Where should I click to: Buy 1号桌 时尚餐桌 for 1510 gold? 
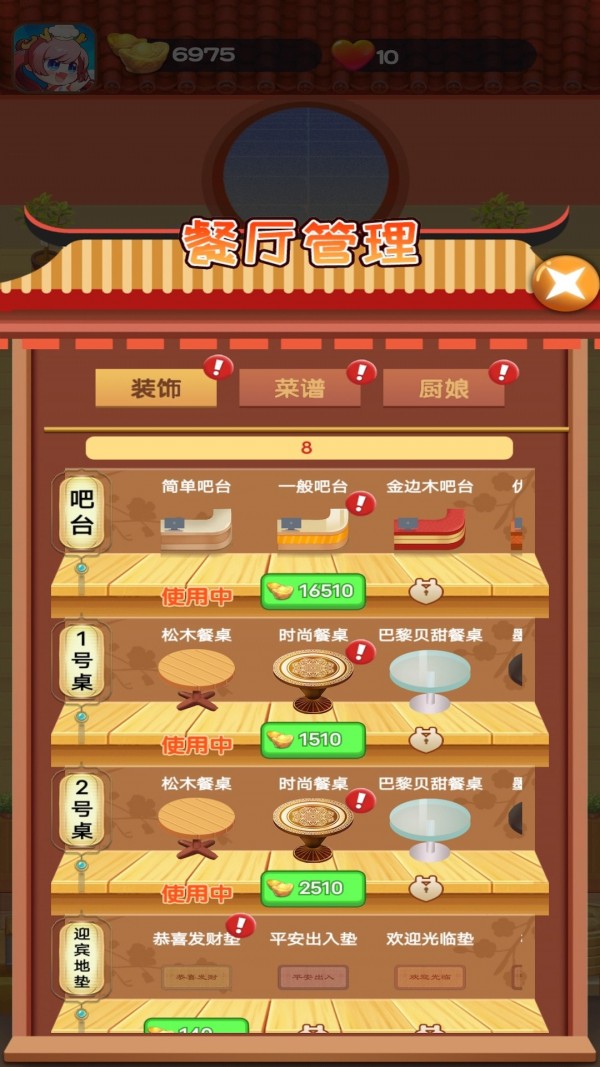pyautogui.click(x=312, y=740)
